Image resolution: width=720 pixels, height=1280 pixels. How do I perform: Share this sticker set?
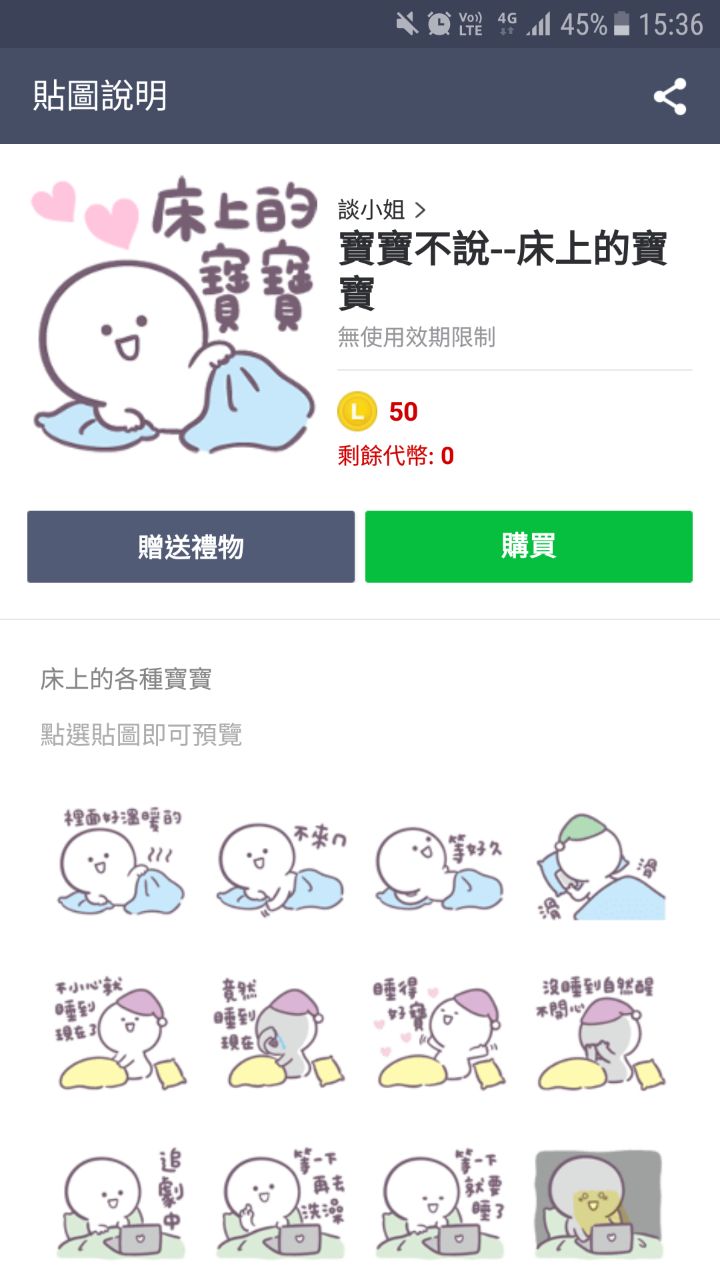670,97
